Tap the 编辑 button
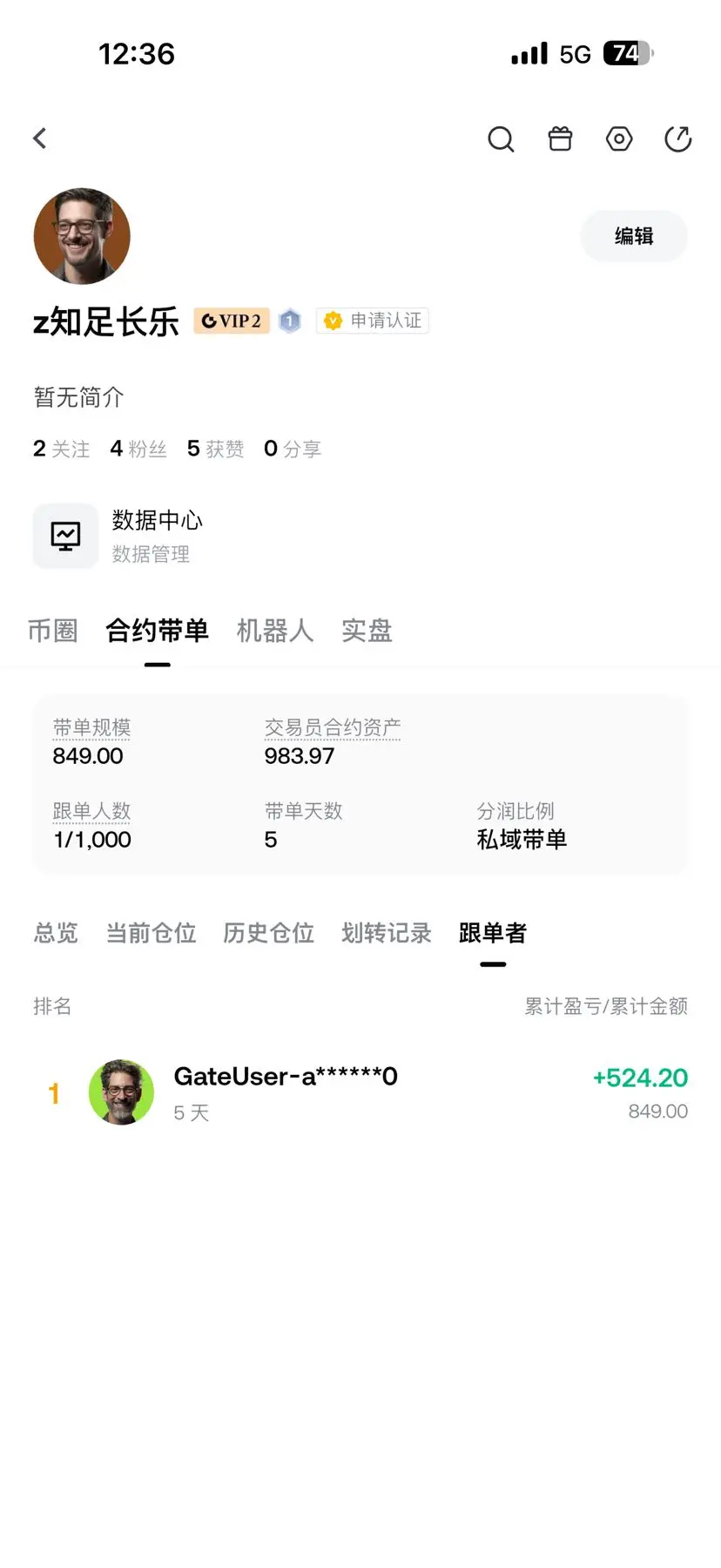The width and height of the screenshot is (721, 1568). click(x=634, y=236)
